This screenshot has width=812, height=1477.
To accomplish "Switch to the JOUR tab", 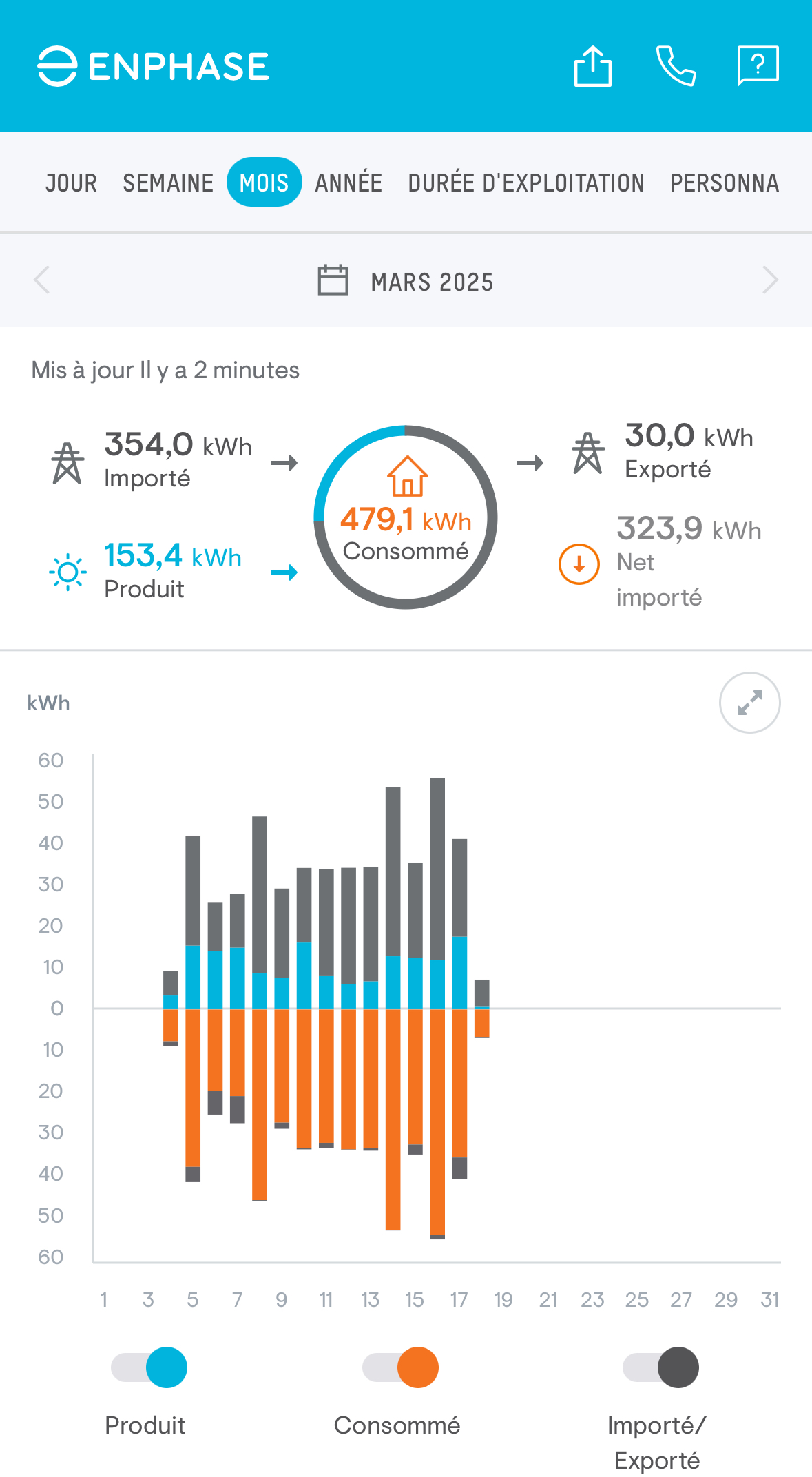I will (71, 183).
